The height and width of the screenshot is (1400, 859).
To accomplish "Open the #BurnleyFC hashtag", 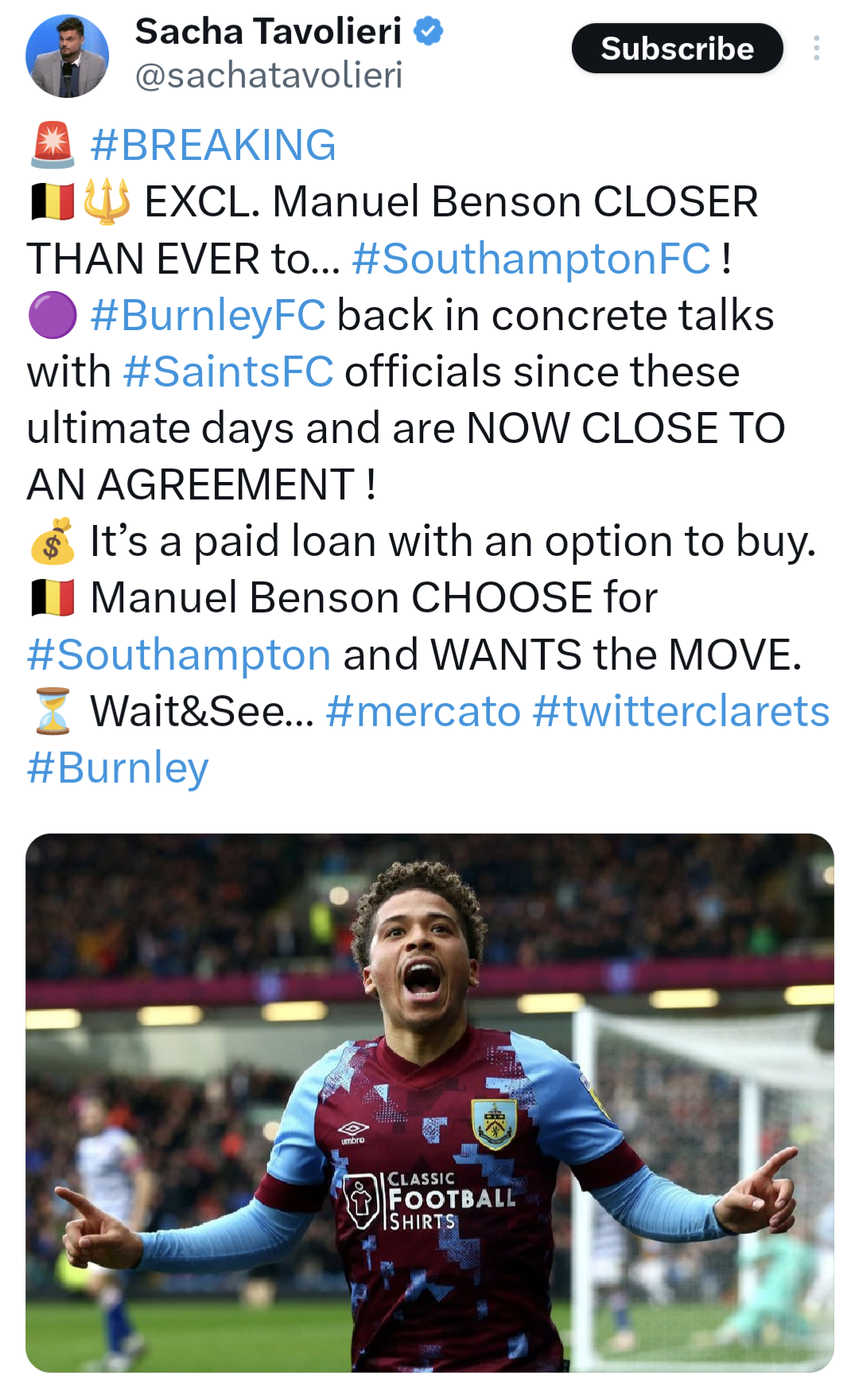I will click(208, 315).
